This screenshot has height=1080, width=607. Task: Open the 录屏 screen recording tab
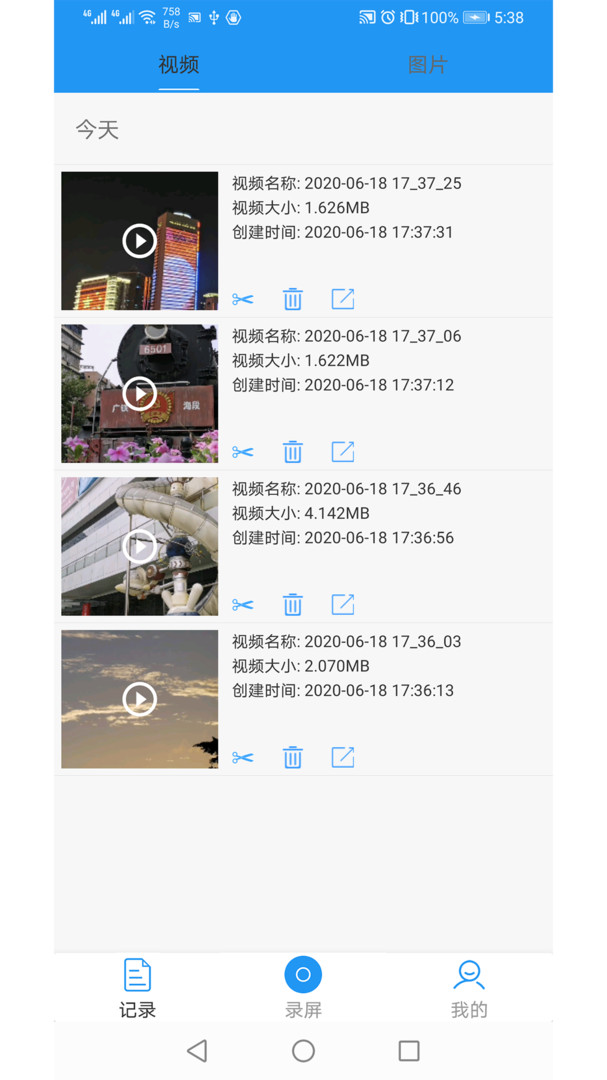pyautogui.click(x=303, y=988)
